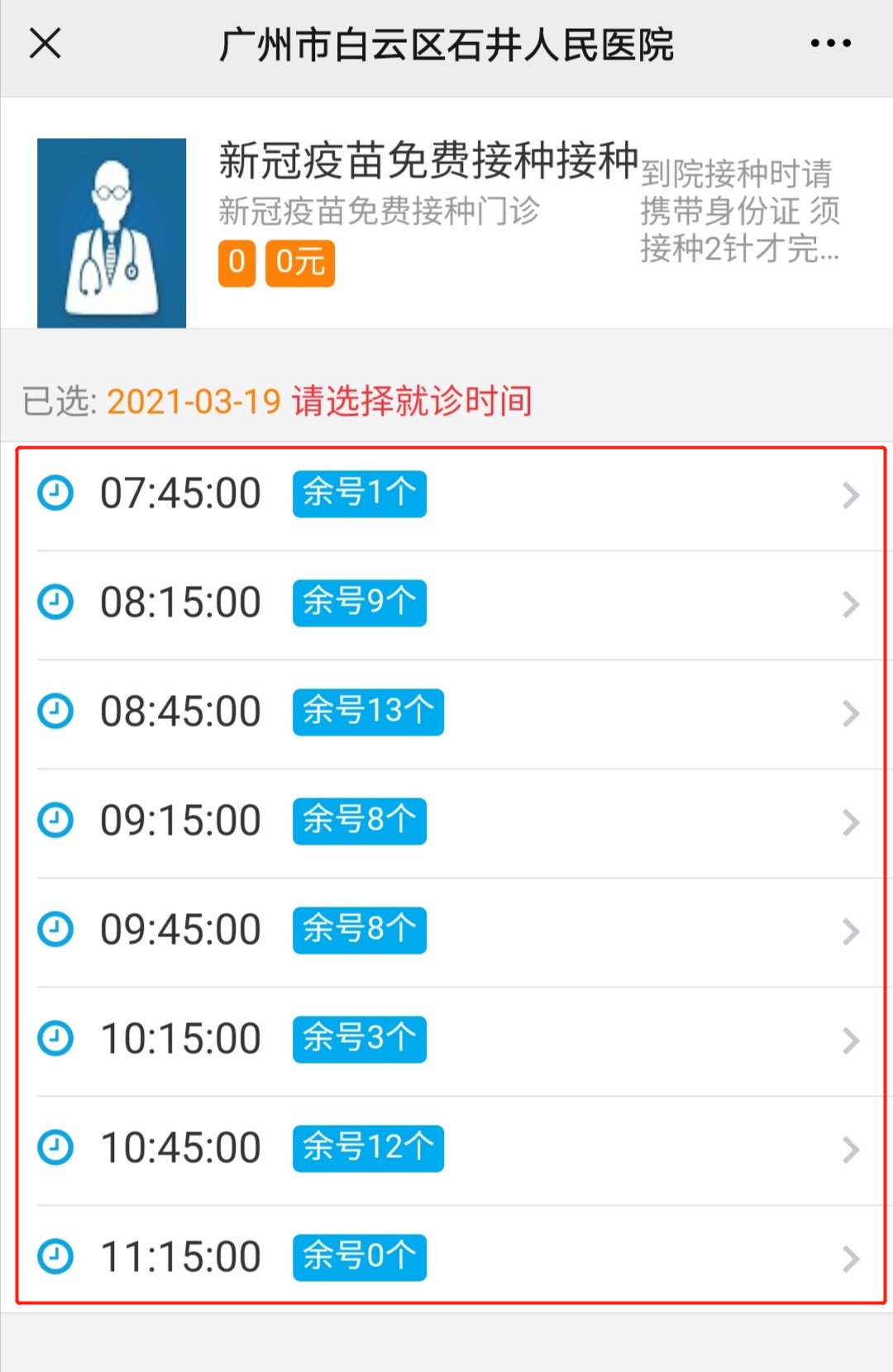Book the 09:45:00 appointment time
Screen dimensions: 893x1372
(x=446, y=931)
